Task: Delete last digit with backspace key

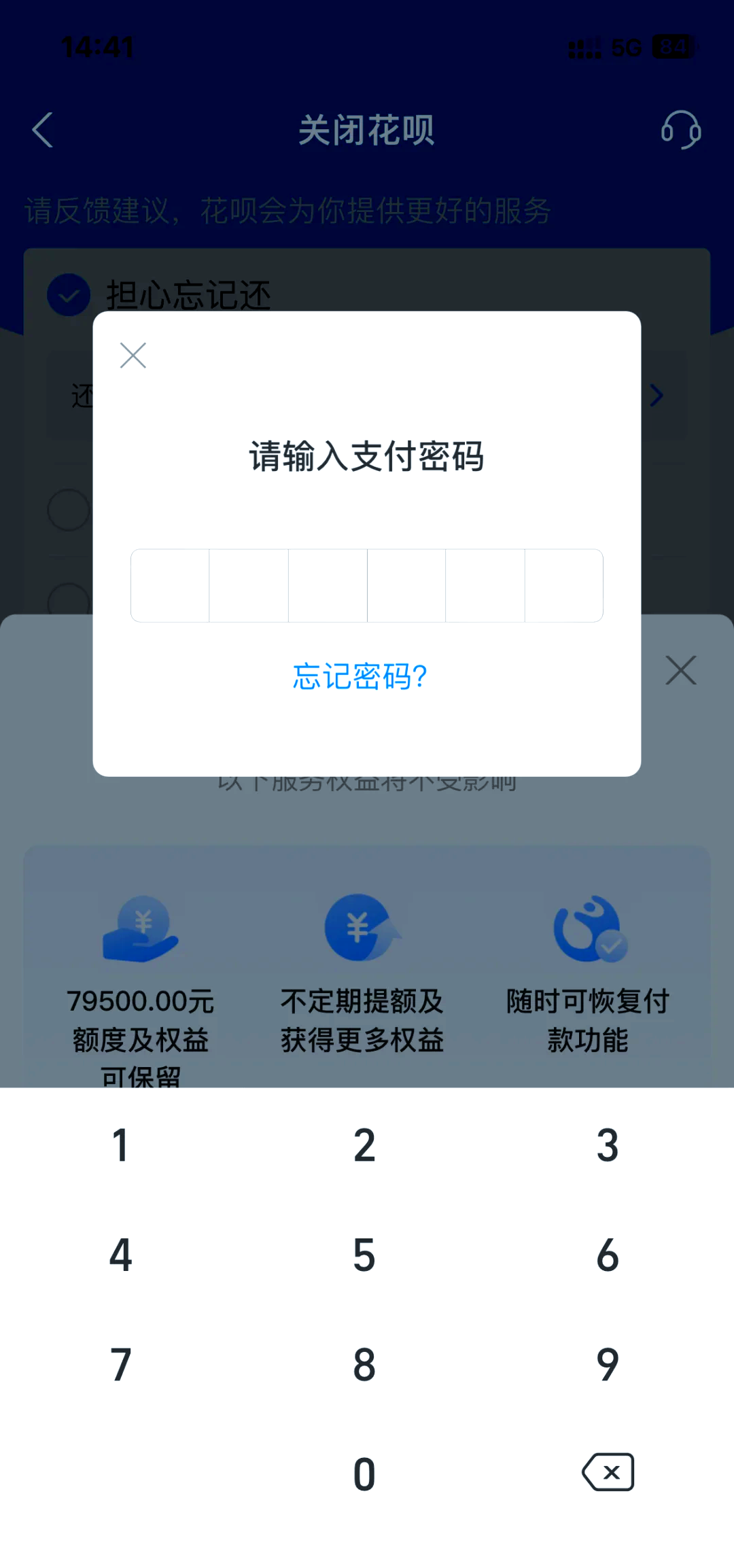Action: click(x=608, y=1472)
